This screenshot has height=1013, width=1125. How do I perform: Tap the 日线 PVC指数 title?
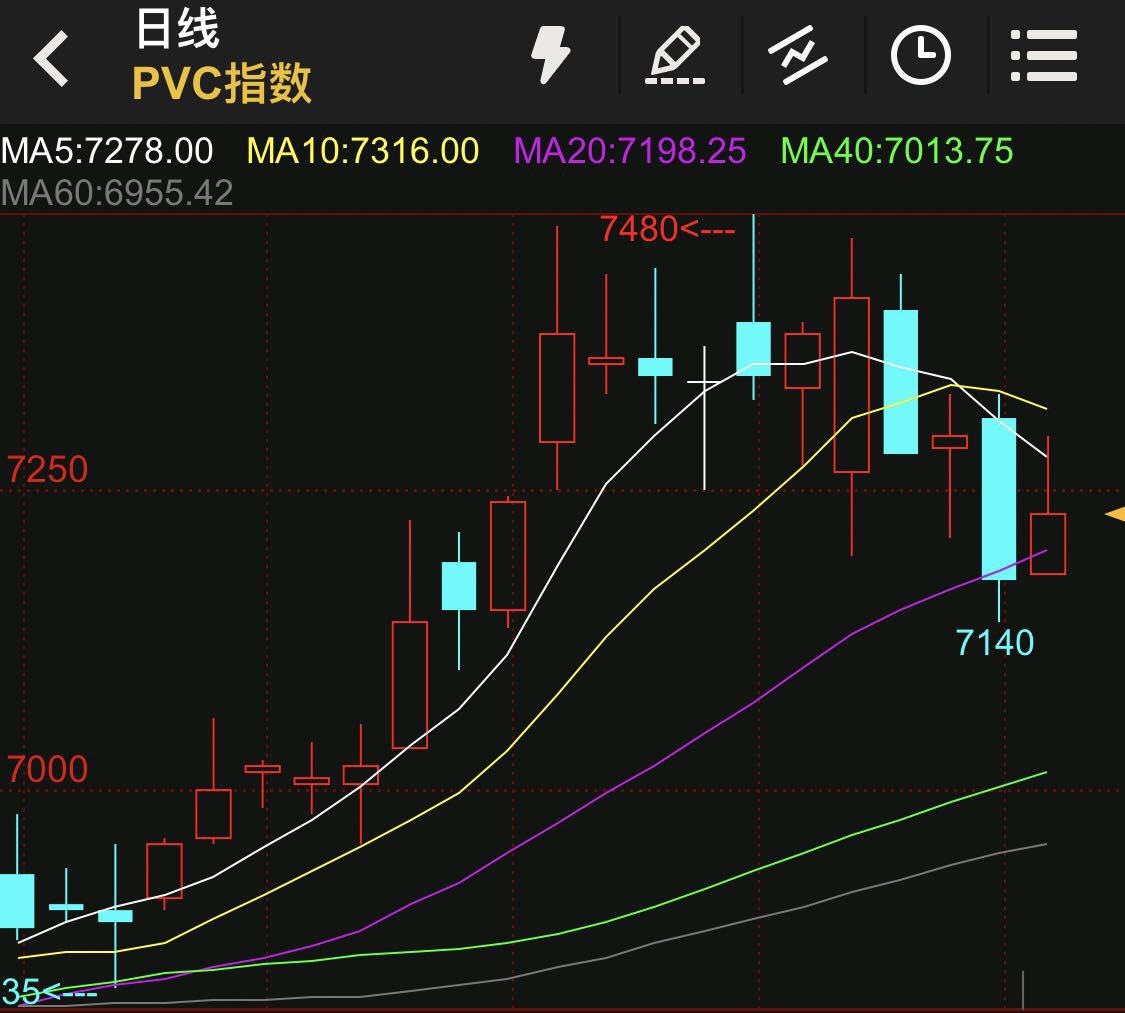222,57
